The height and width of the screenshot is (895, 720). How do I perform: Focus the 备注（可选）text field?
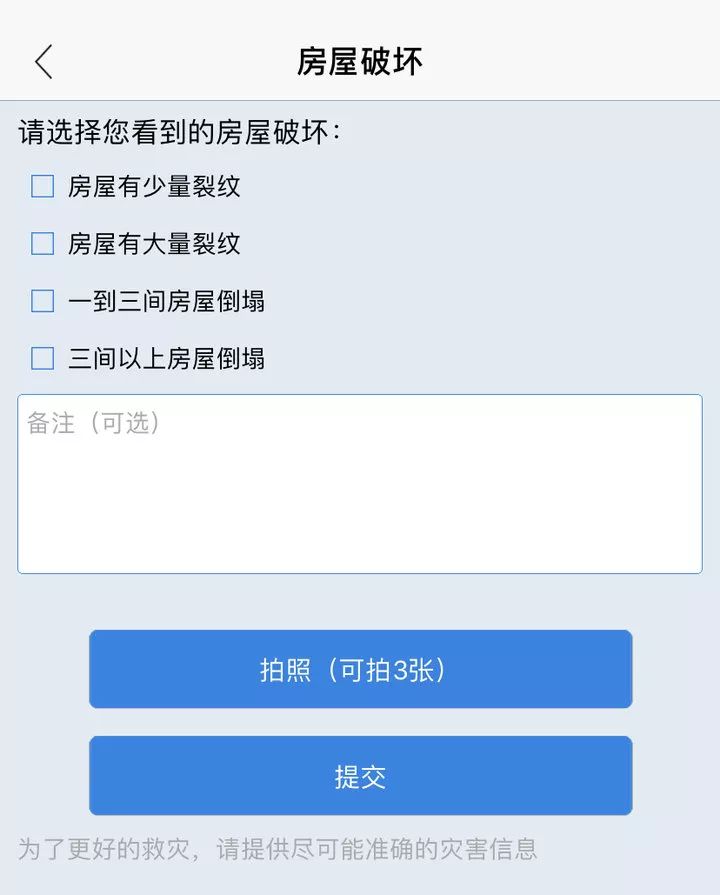pos(360,484)
